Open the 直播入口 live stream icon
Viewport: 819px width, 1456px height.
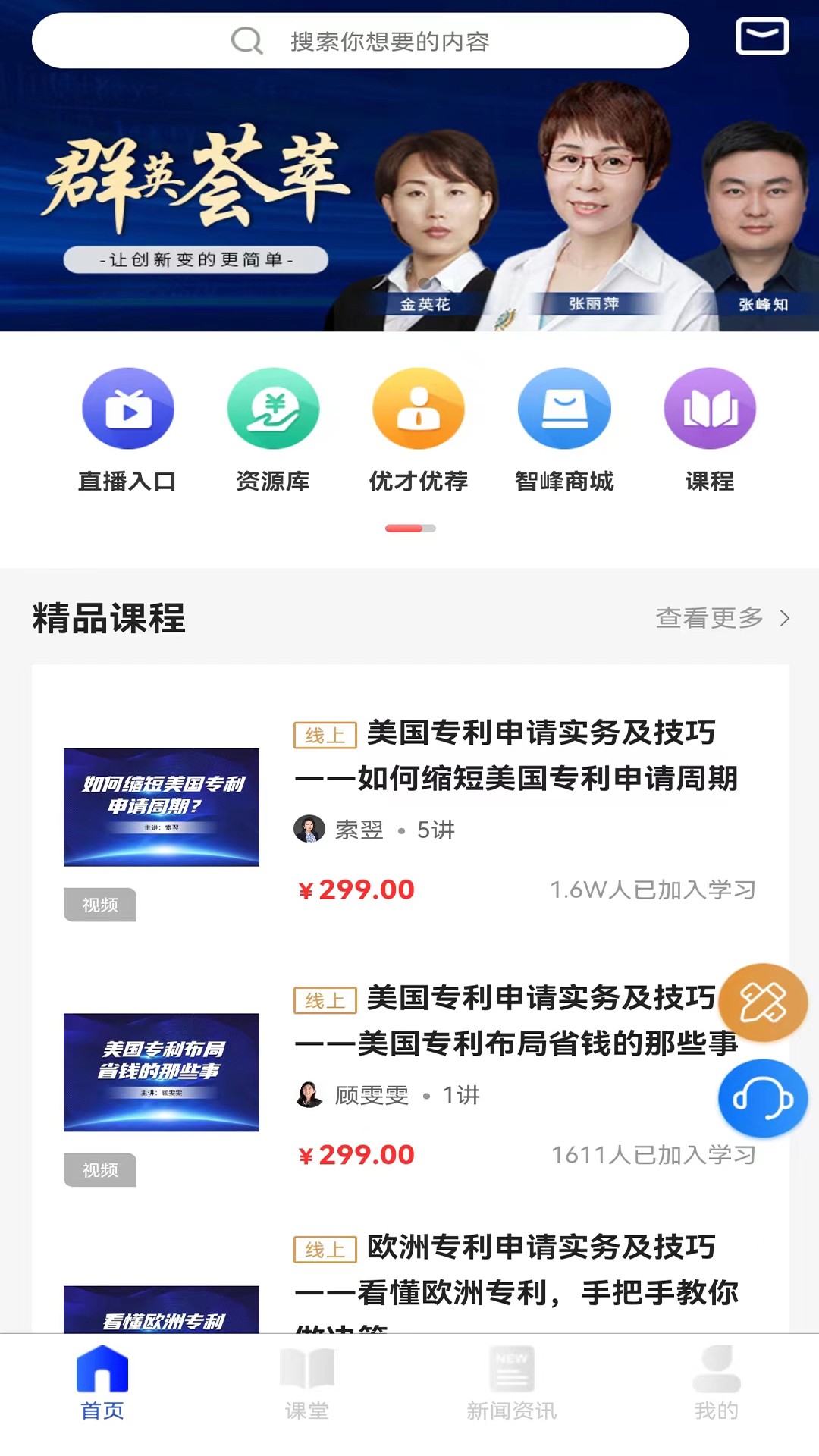point(128,408)
